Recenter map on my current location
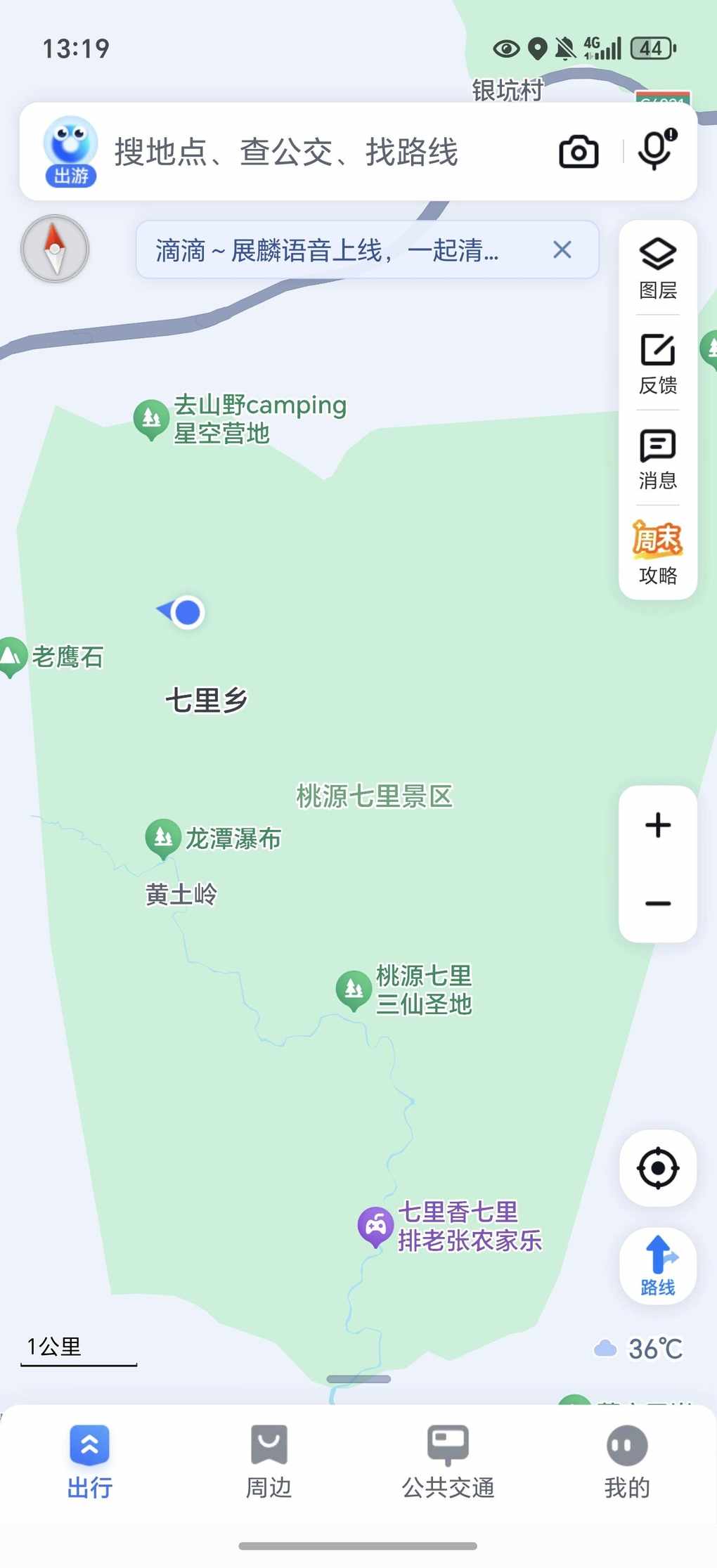The width and height of the screenshot is (717, 1568). (657, 1168)
